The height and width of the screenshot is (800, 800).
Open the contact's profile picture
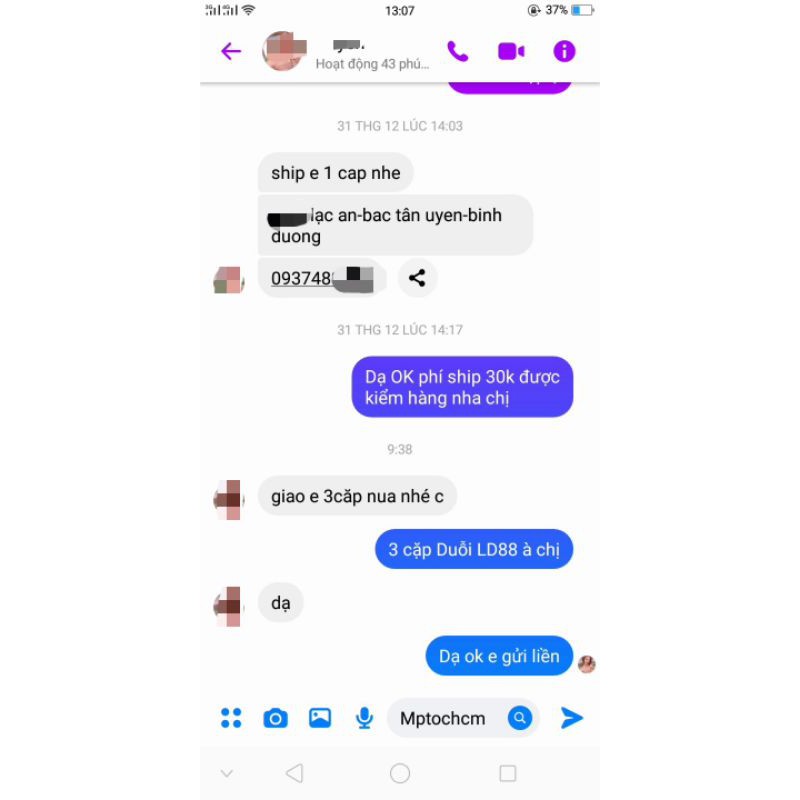pos(281,51)
